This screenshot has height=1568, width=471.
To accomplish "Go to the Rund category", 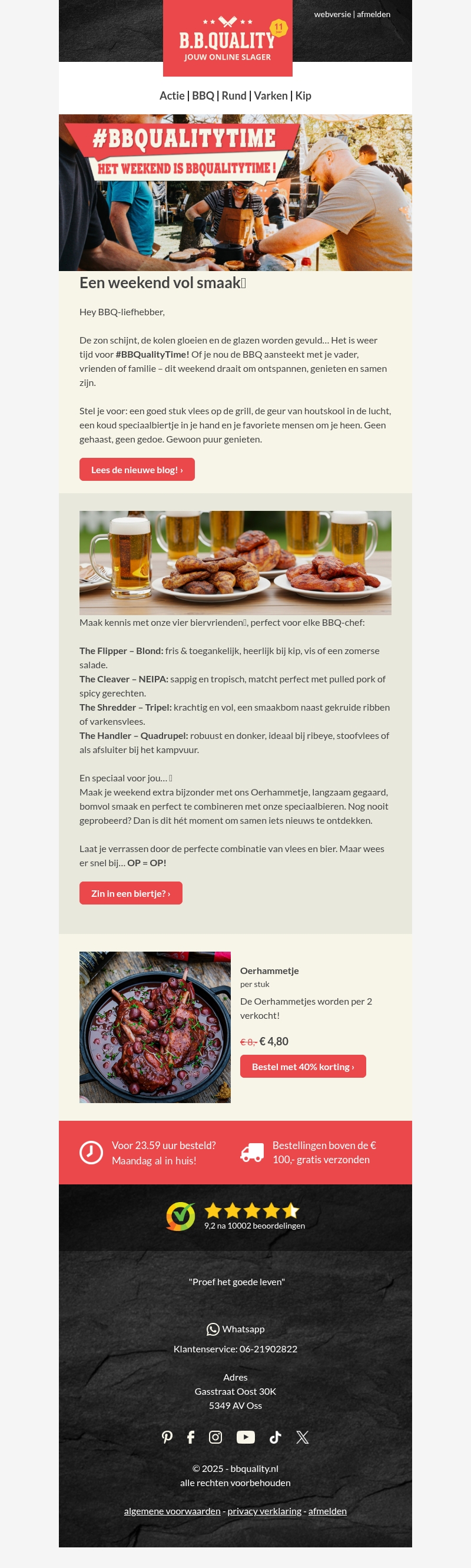I will (x=234, y=95).
